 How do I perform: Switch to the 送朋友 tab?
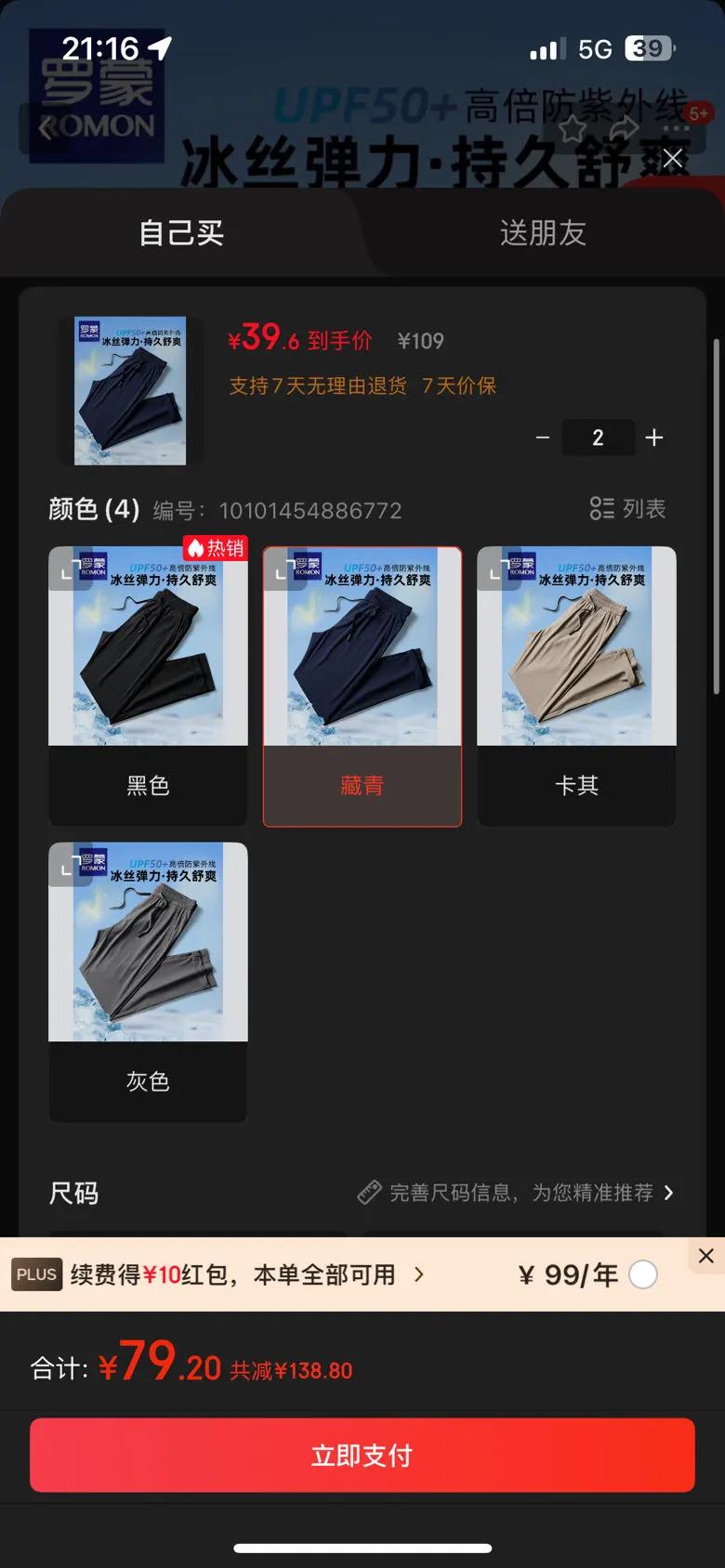(543, 233)
